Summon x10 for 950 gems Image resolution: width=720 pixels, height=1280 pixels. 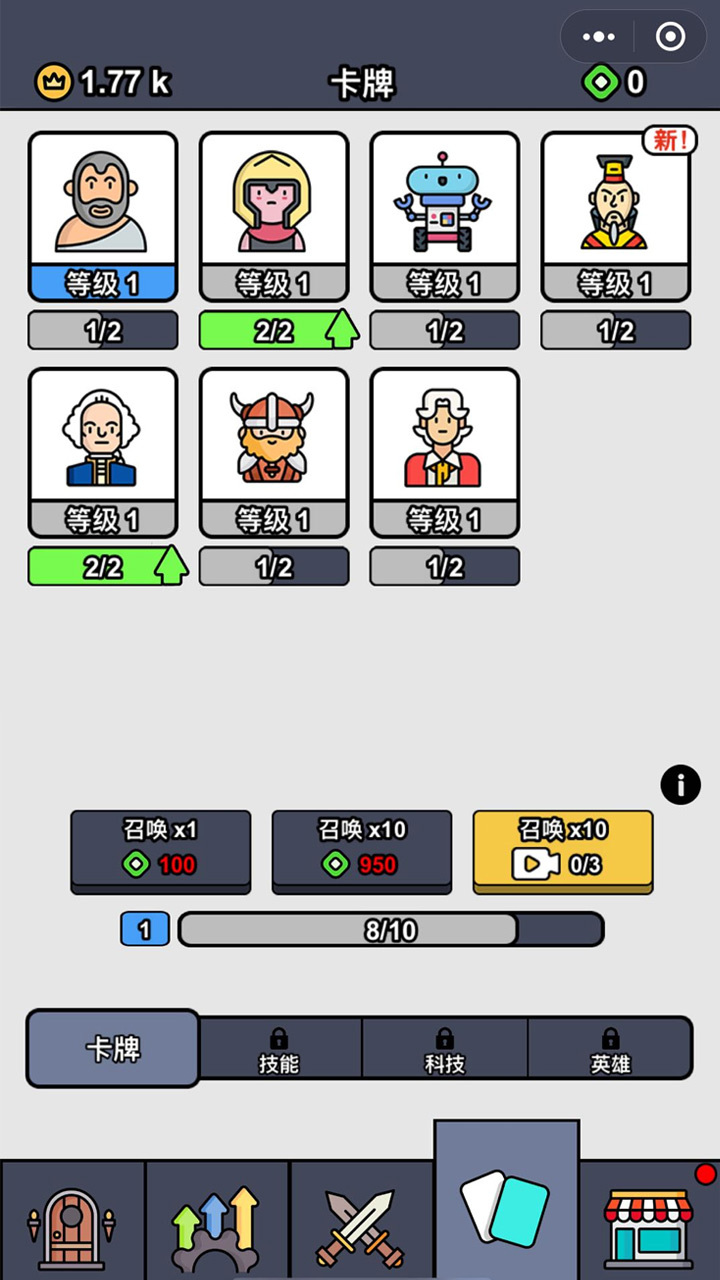click(x=362, y=850)
